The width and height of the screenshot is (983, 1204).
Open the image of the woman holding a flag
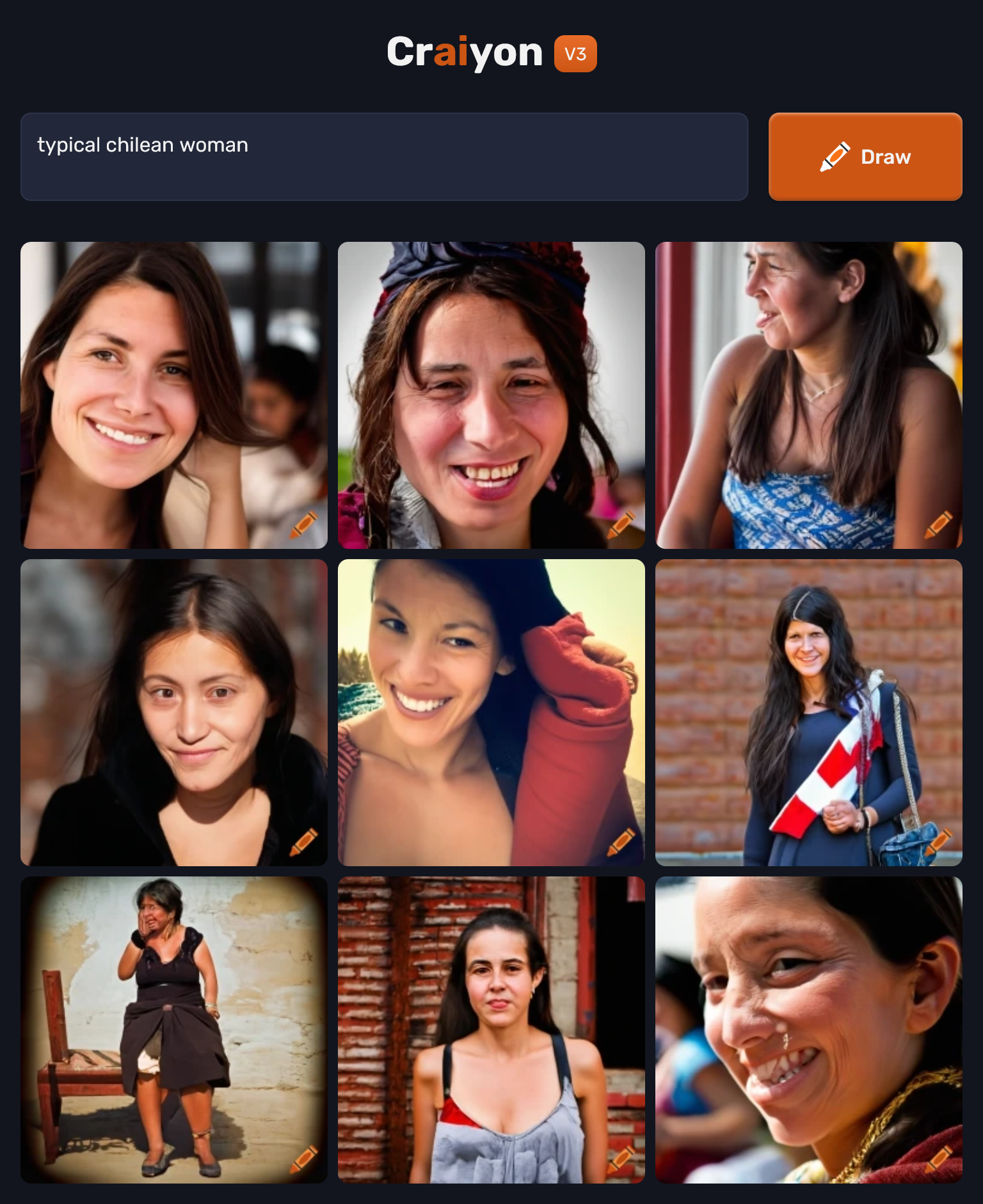[x=808, y=712]
